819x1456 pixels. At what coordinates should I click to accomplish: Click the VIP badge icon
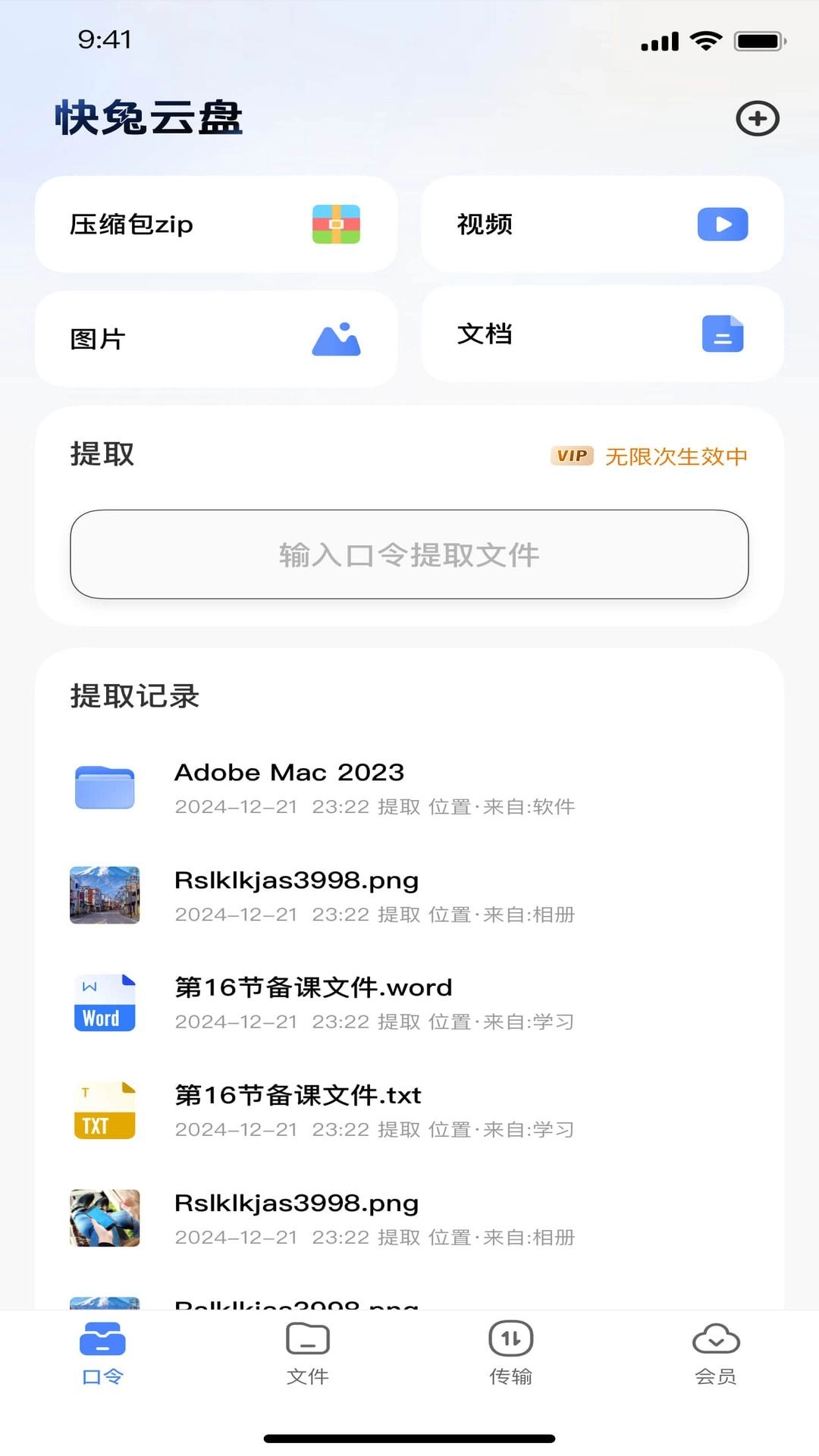pos(570,456)
